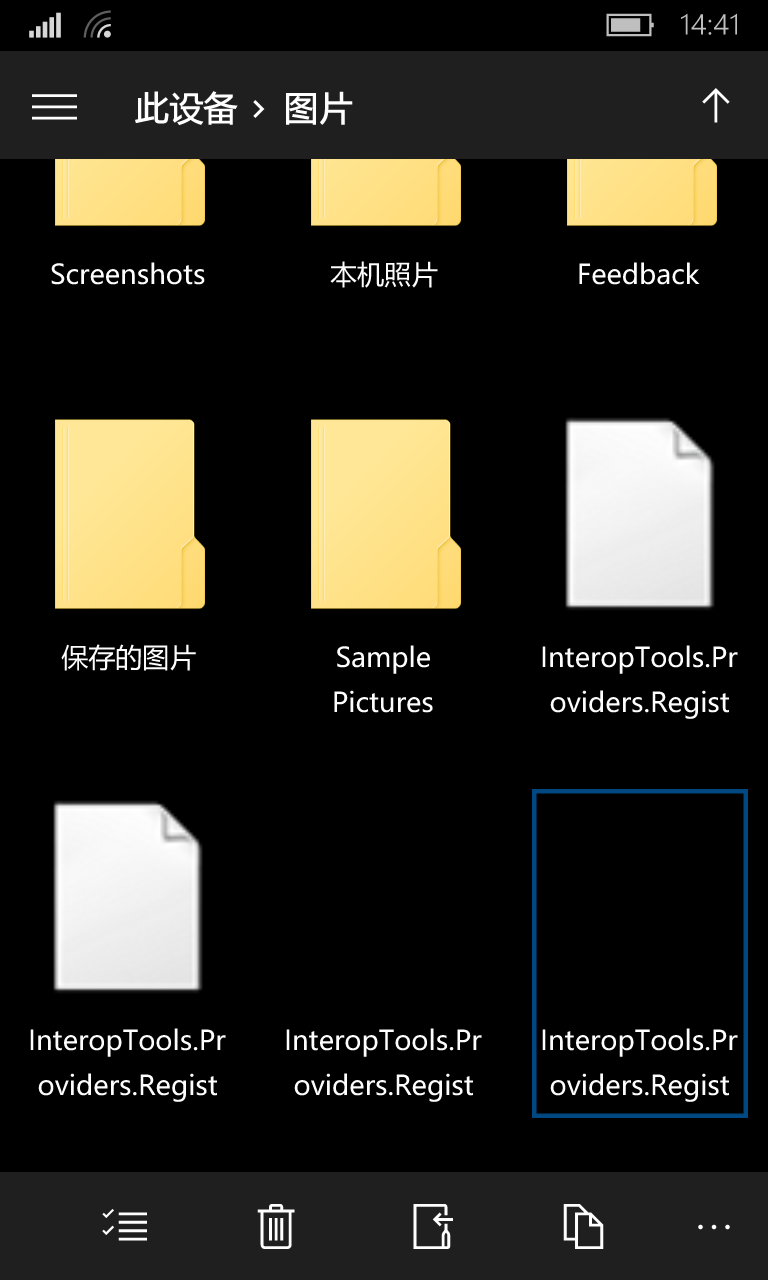Navigate to 此设备 in breadcrumb
The height and width of the screenshot is (1280, 768).
click(x=185, y=108)
